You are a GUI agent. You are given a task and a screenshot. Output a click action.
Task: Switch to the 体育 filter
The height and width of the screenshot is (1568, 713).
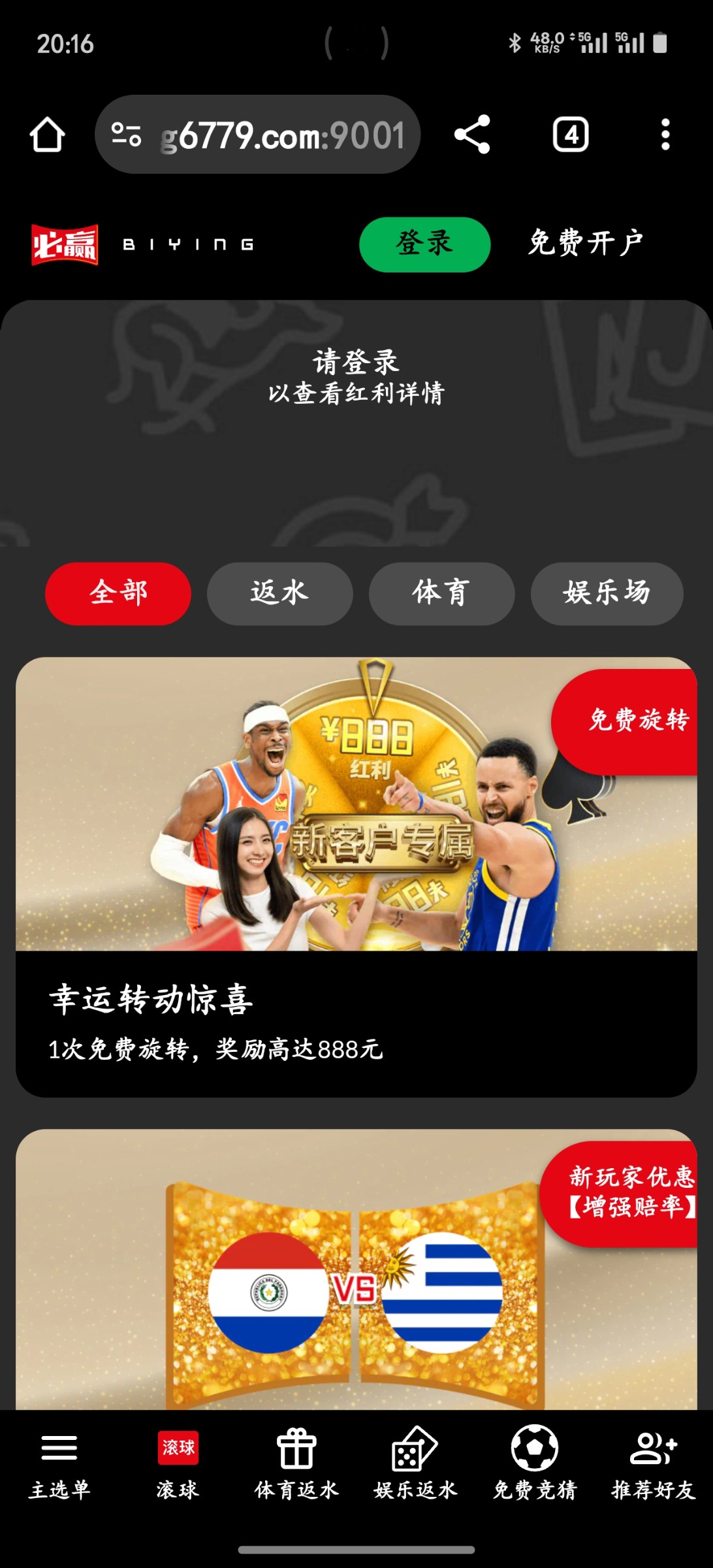pyautogui.click(x=441, y=593)
